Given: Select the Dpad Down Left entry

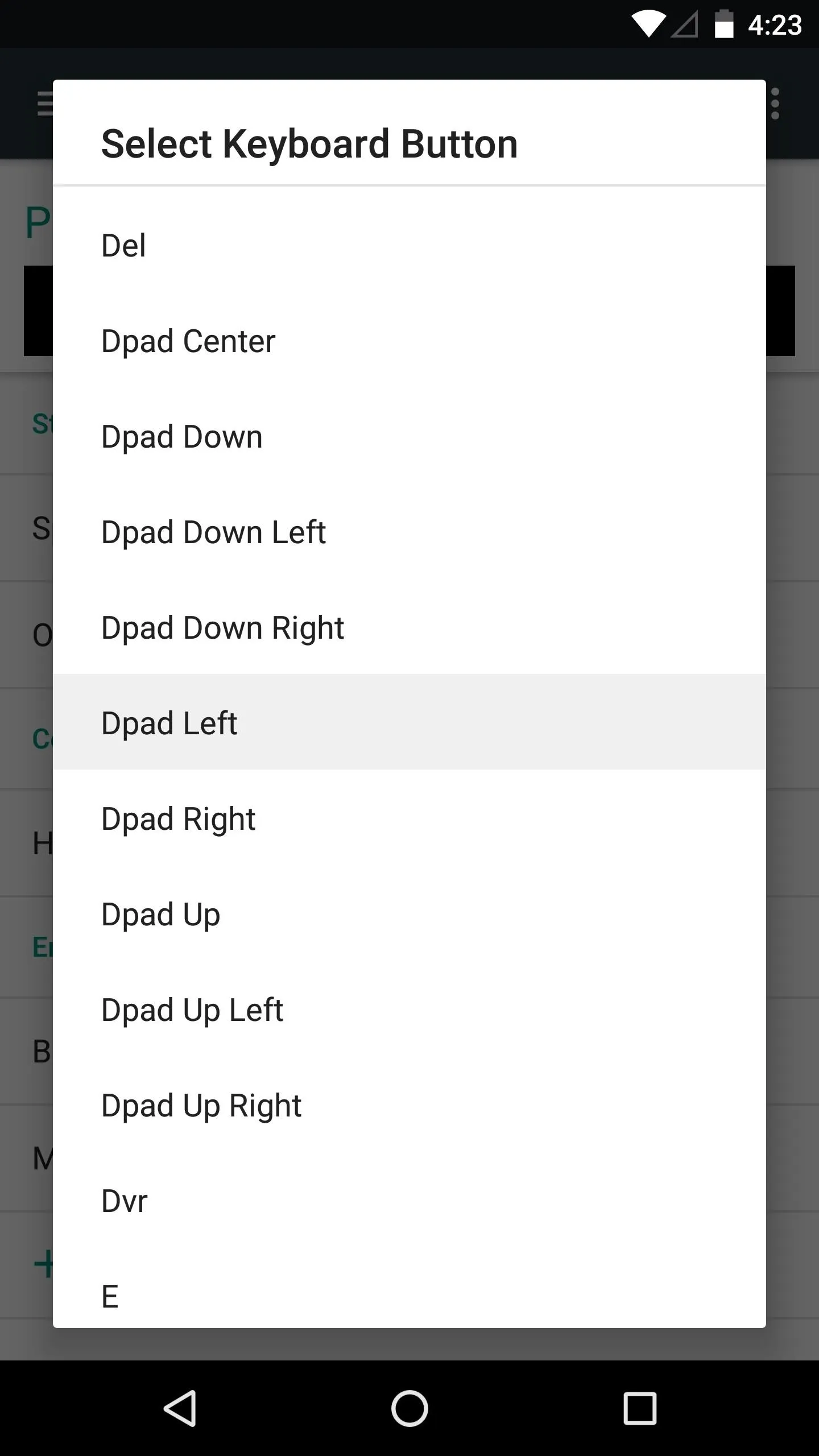Looking at the screenshot, I should coord(409,532).
